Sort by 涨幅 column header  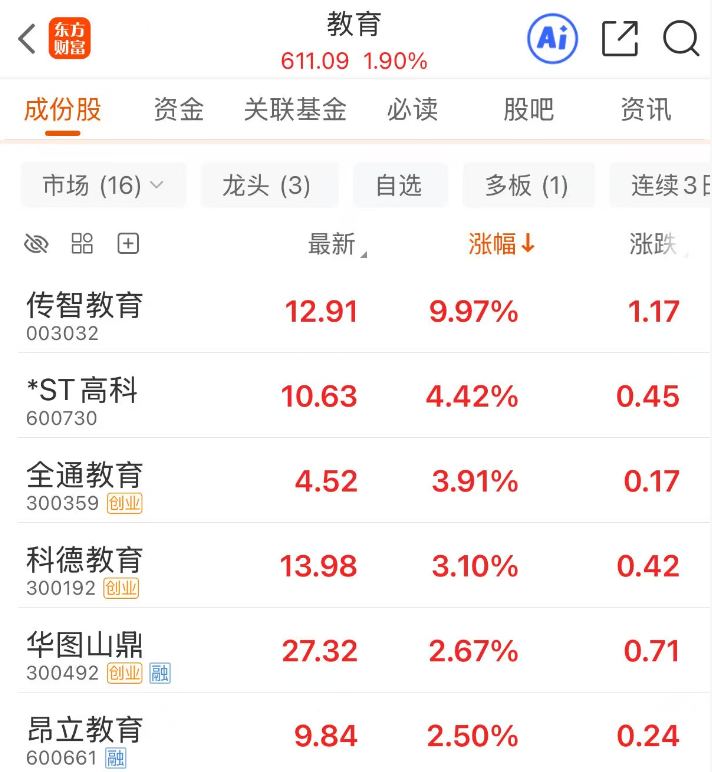(x=501, y=244)
